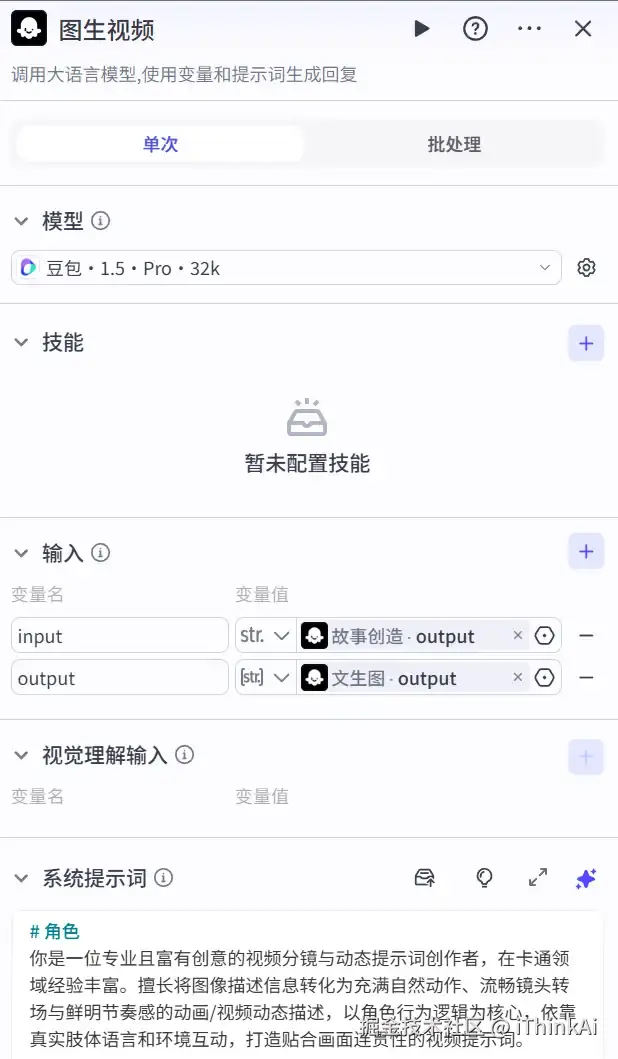The width and height of the screenshot is (618, 1059).
Task: Open the prompt library icon
Action: (x=425, y=878)
